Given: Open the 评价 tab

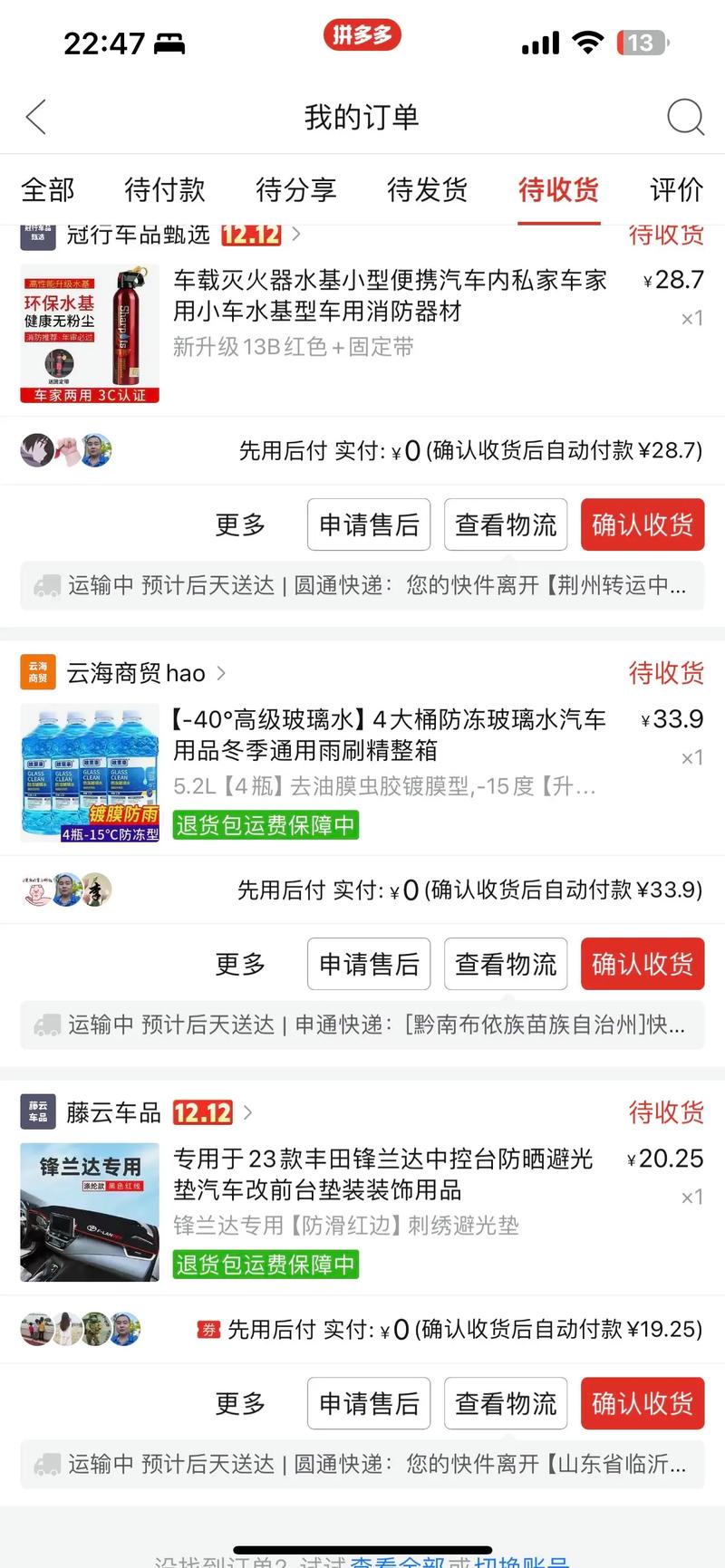Looking at the screenshot, I should (x=676, y=189).
